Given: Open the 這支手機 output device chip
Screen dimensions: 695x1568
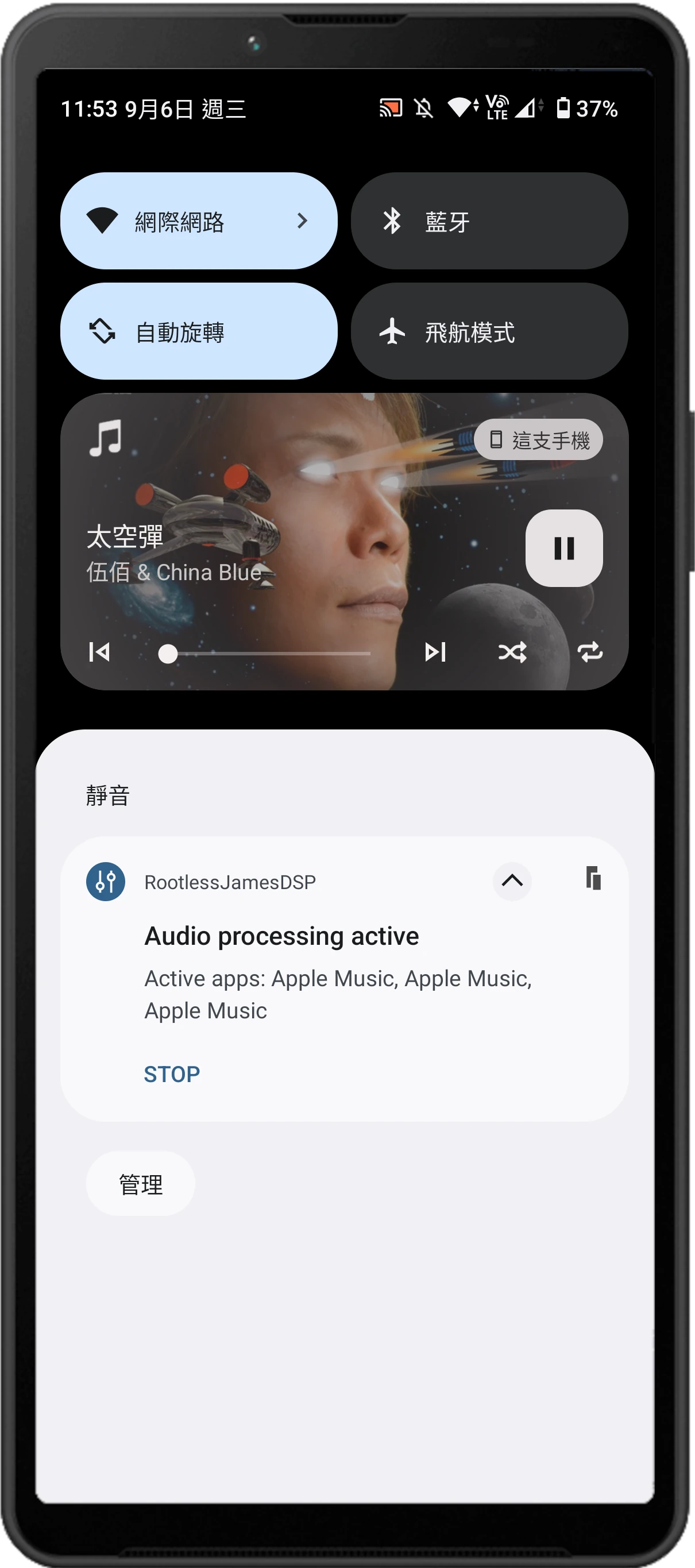Looking at the screenshot, I should 539,439.
